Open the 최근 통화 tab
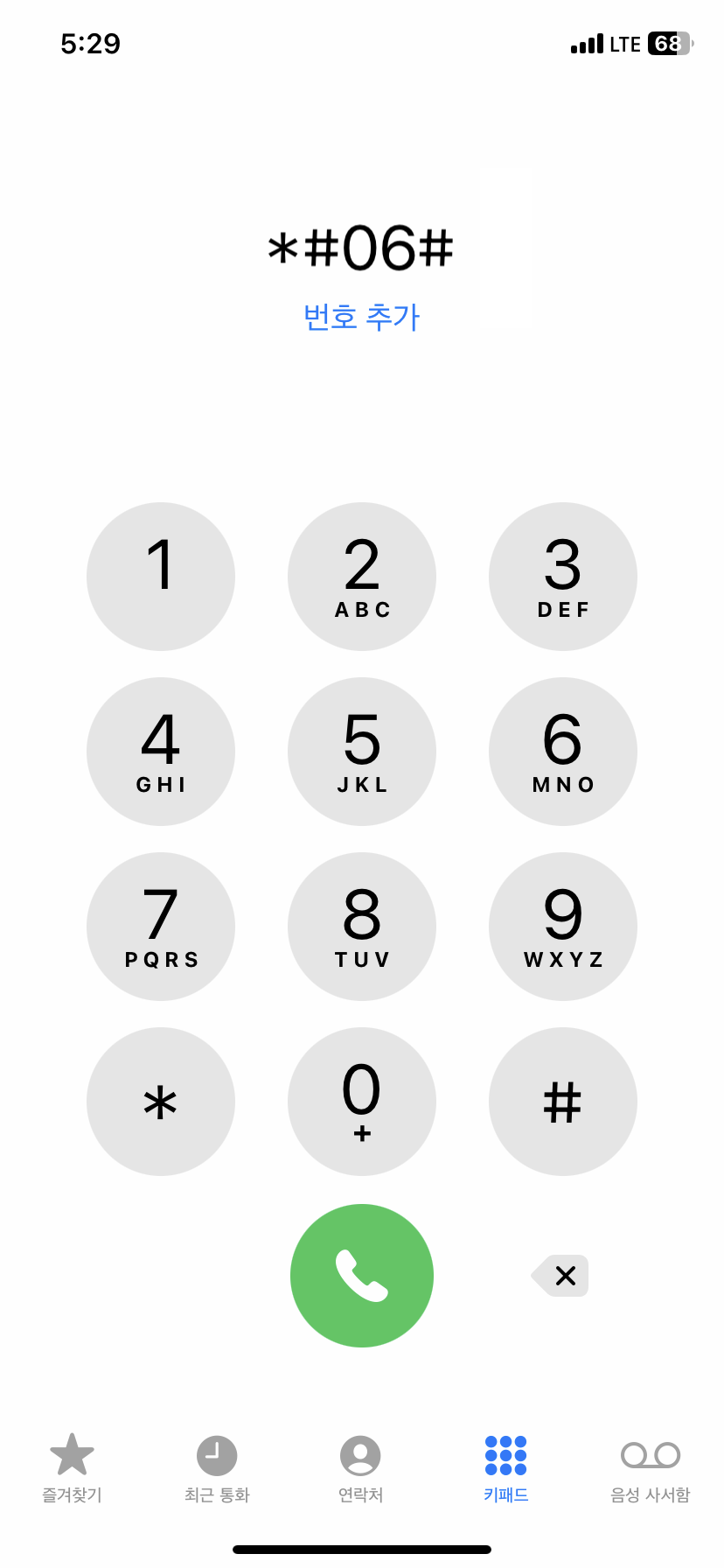Screen dimensions: 724x1568 coord(217,1468)
